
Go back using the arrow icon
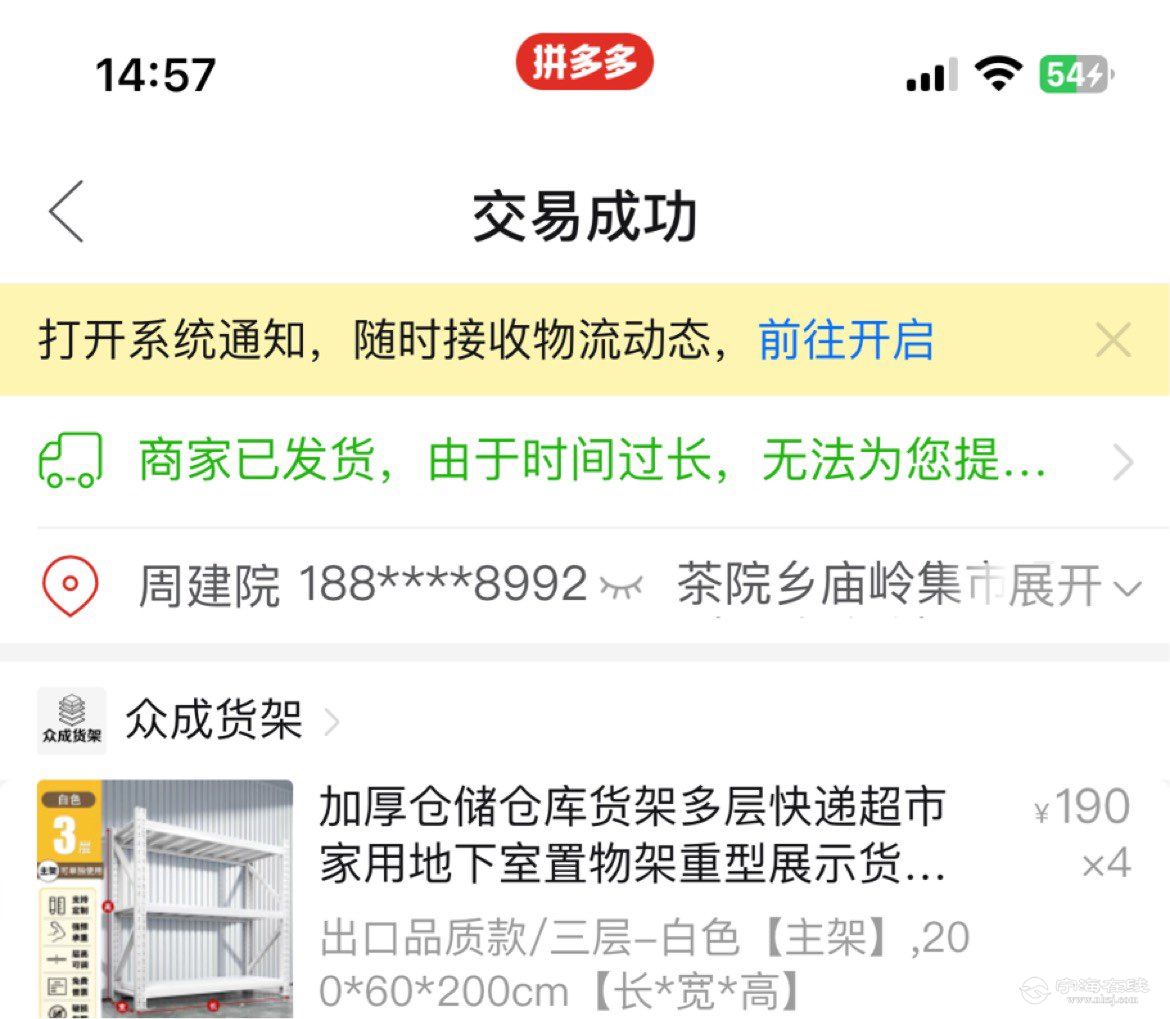pyautogui.click(x=67, y=212)
